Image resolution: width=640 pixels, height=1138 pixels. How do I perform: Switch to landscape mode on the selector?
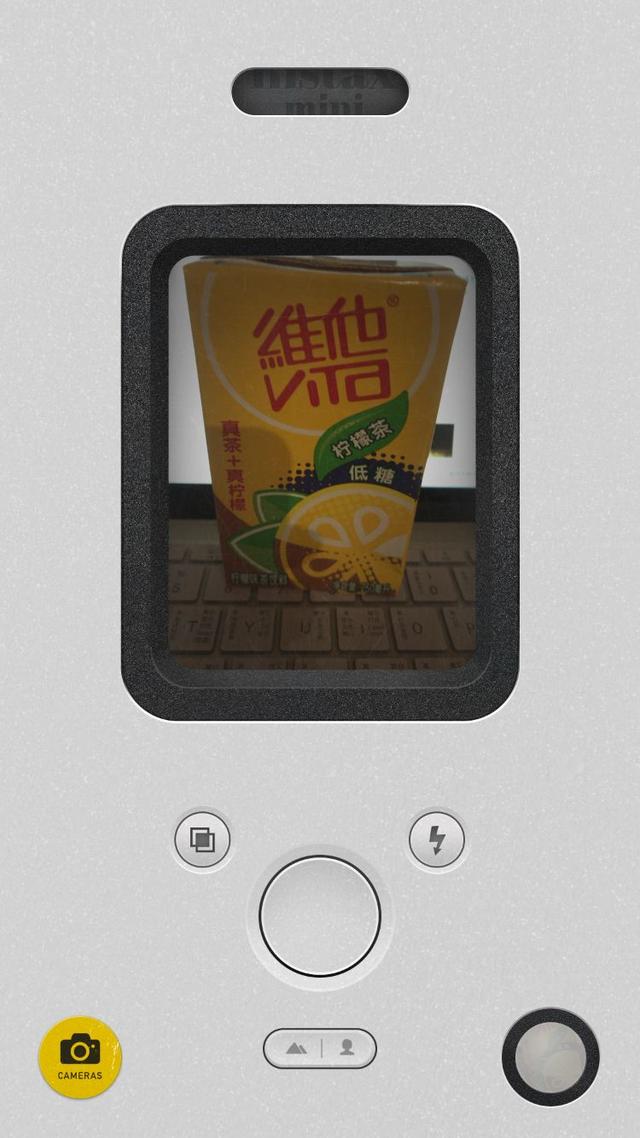295,1048
